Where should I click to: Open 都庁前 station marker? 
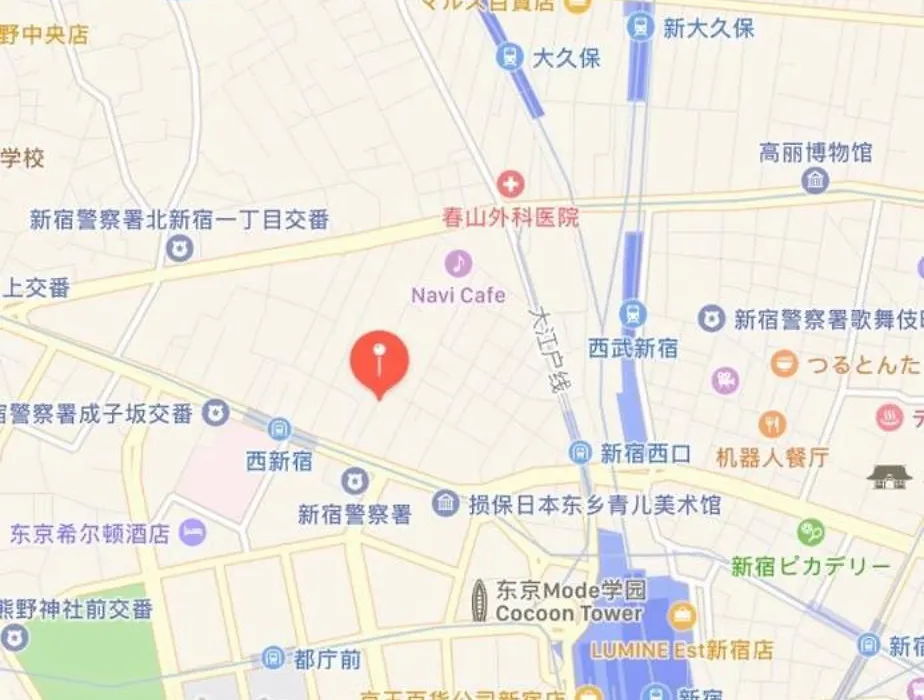coord(273,658)
